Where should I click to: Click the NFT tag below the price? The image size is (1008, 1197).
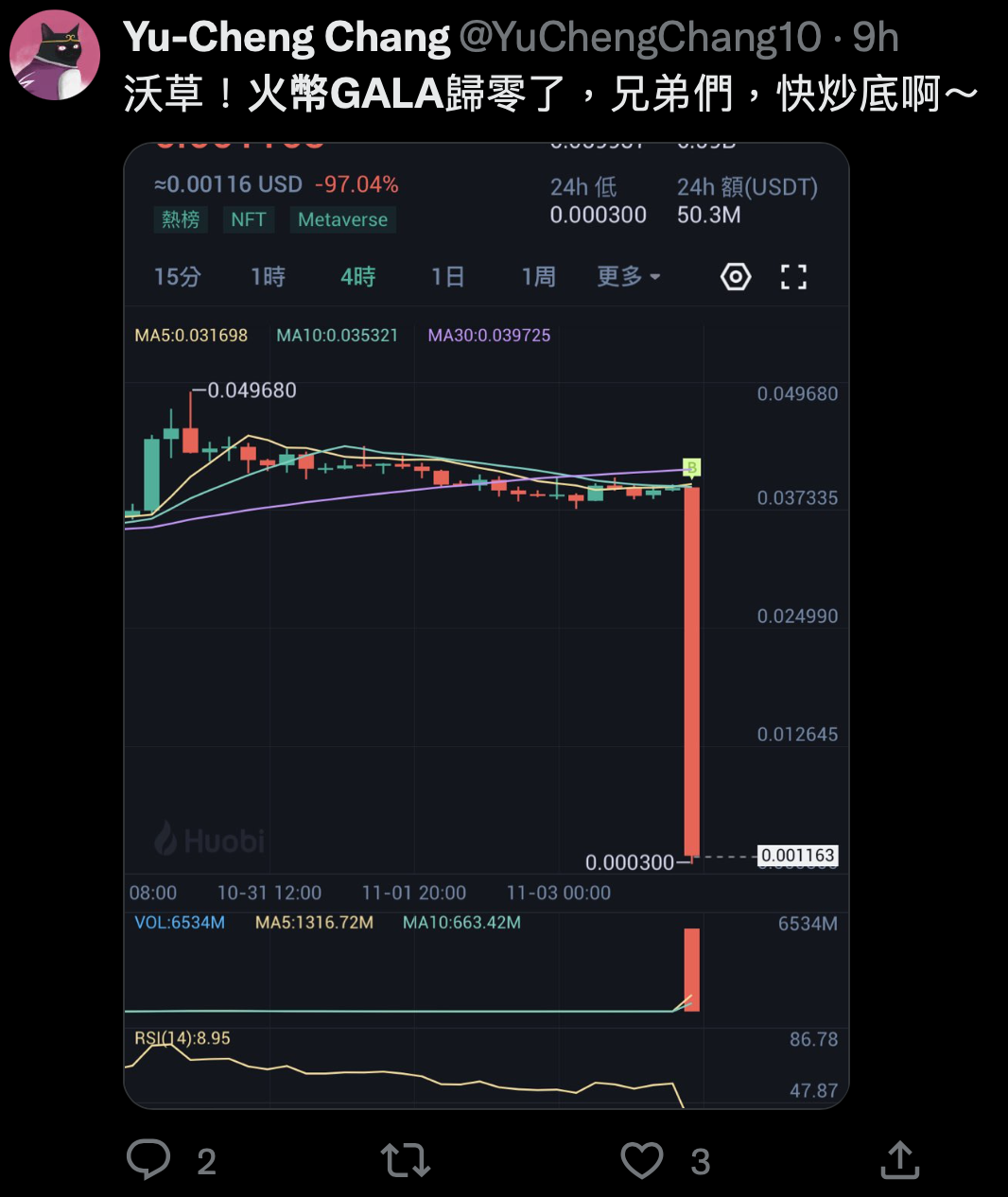(x=249, y=219)
